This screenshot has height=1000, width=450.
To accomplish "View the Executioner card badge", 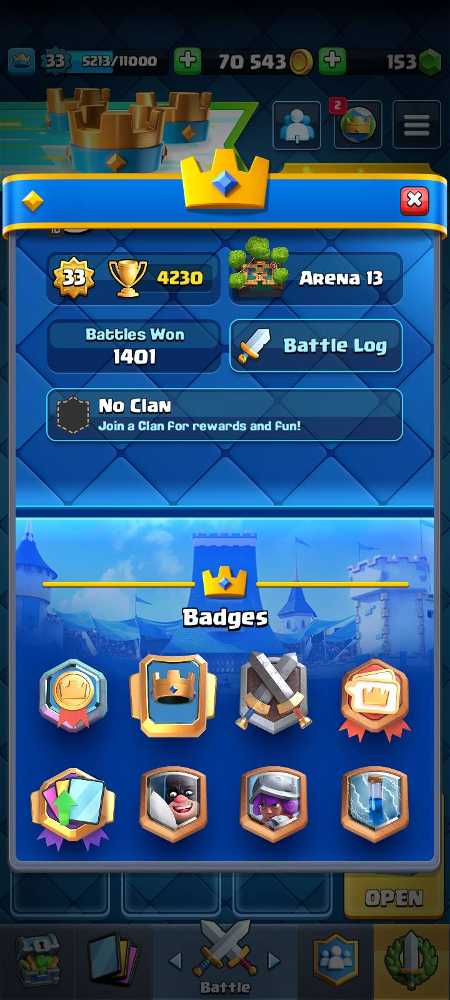I will [173, 804].
